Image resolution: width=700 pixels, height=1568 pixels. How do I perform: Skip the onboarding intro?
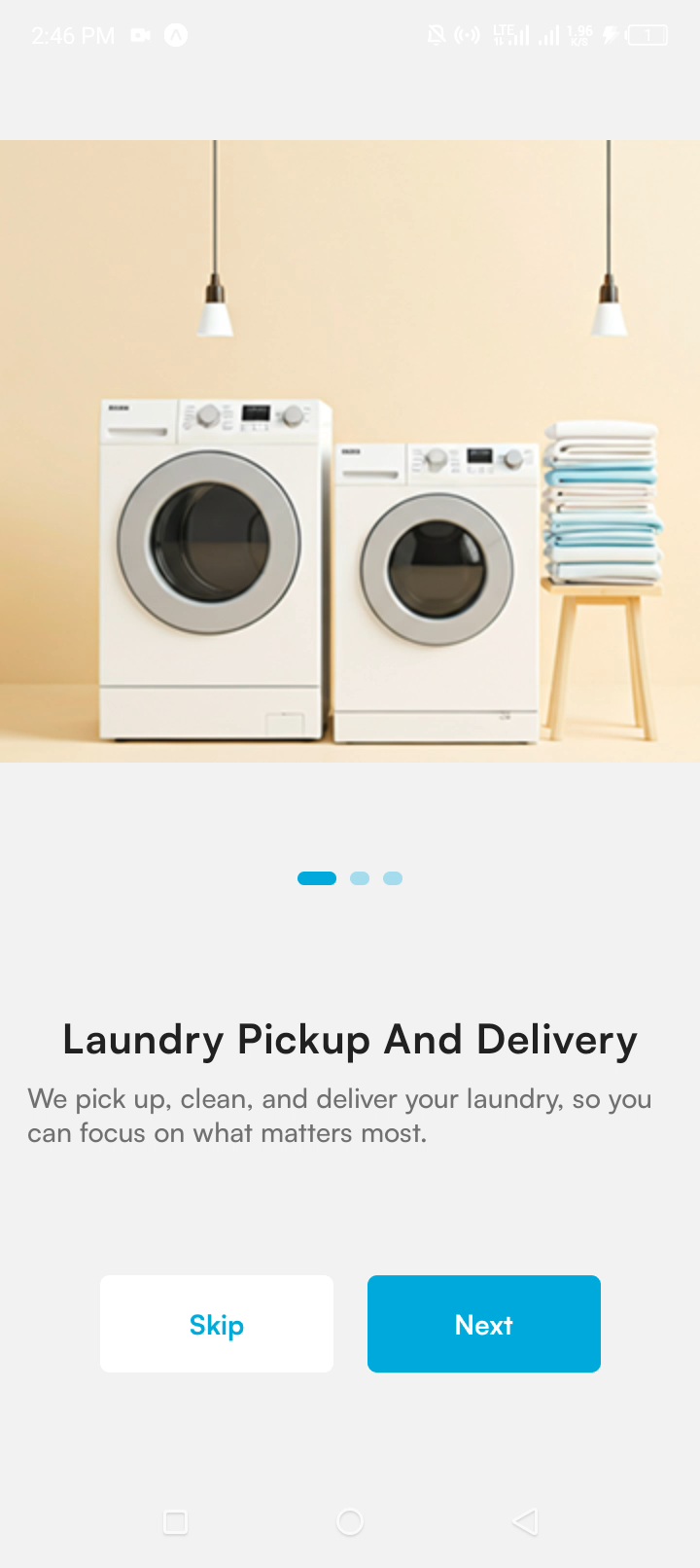(x=216, y=1324)
